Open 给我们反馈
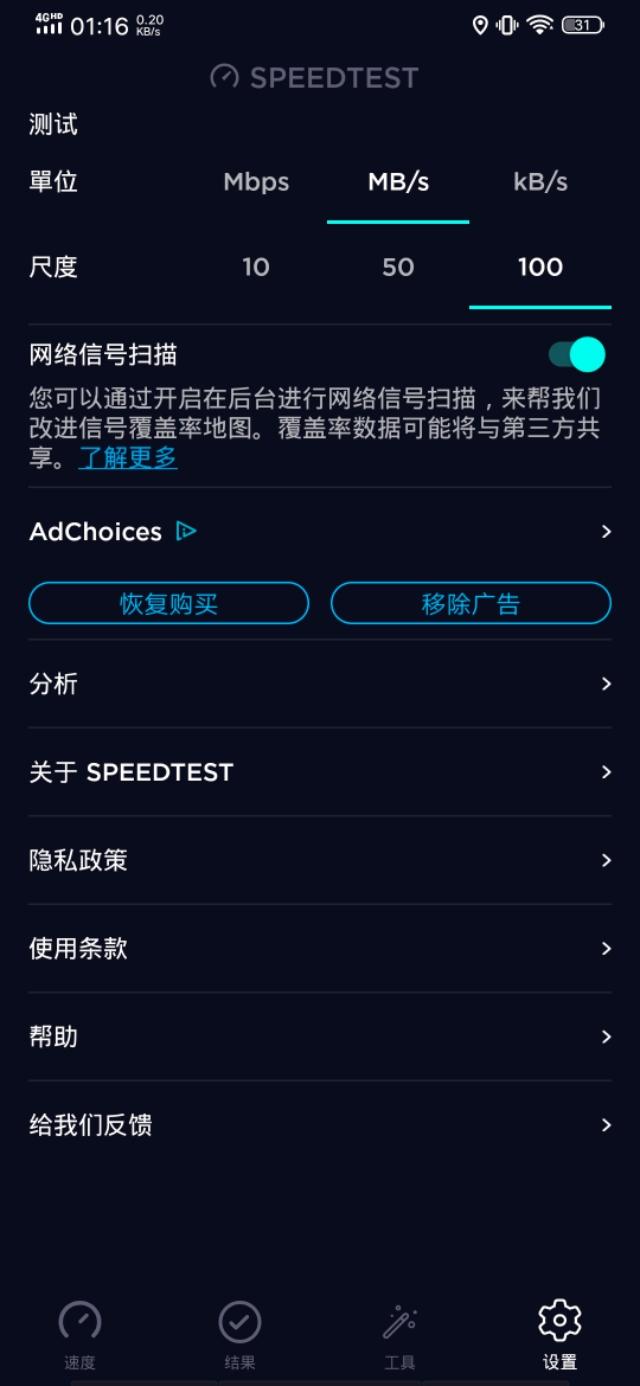The height and width of the screenshot is (1386, 640). pos(320,1125)
